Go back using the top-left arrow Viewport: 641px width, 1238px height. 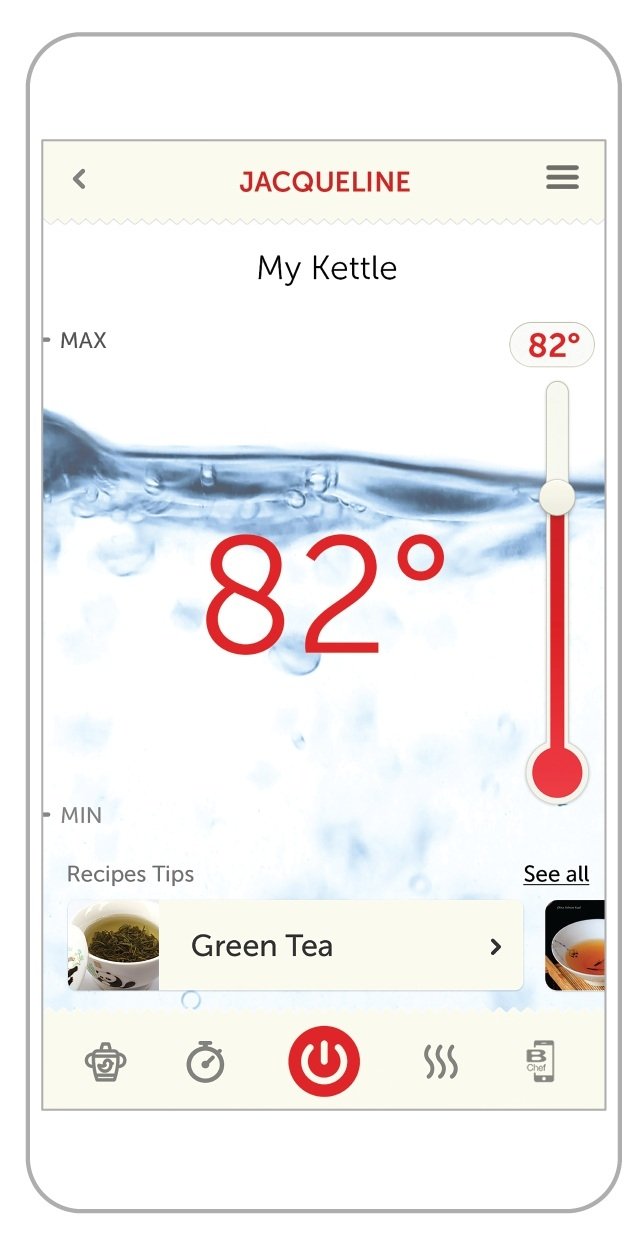click(80, 179)
